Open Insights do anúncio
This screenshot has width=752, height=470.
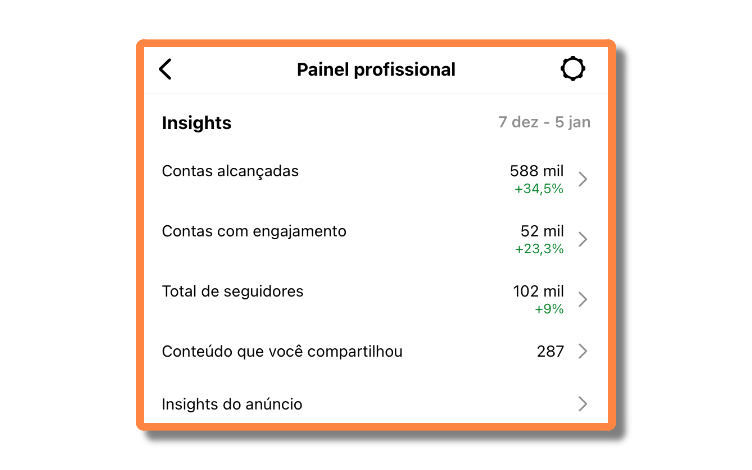point(375,404)
